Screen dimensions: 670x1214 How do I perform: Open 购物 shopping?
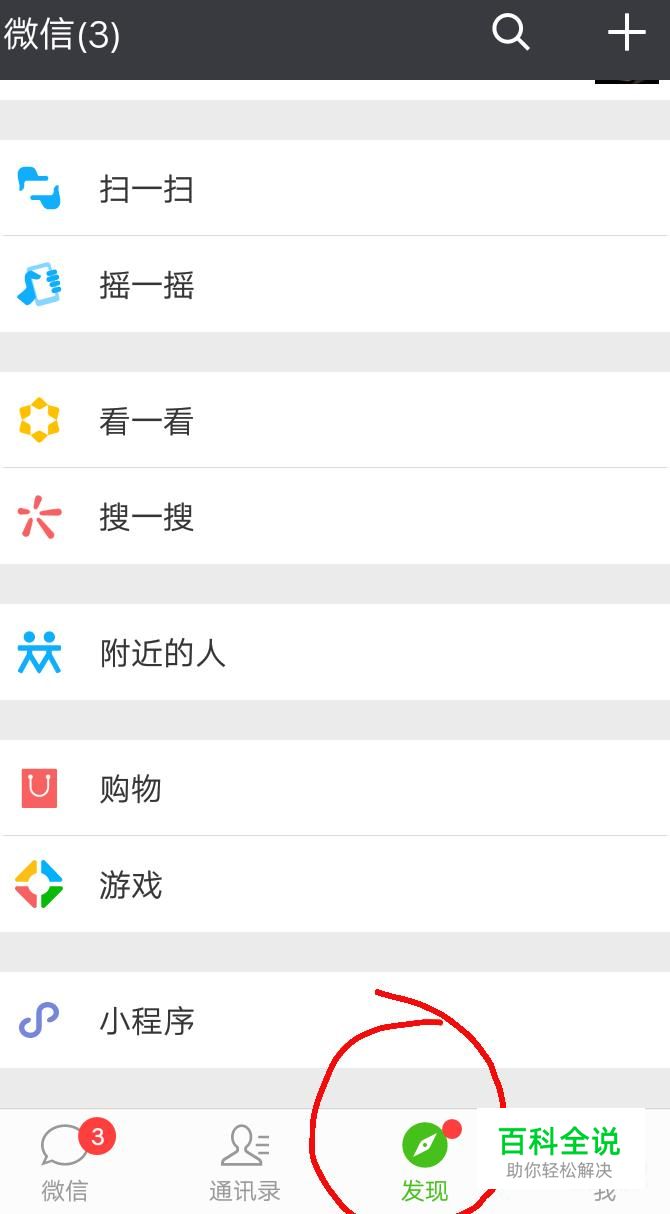click(130, 789)
